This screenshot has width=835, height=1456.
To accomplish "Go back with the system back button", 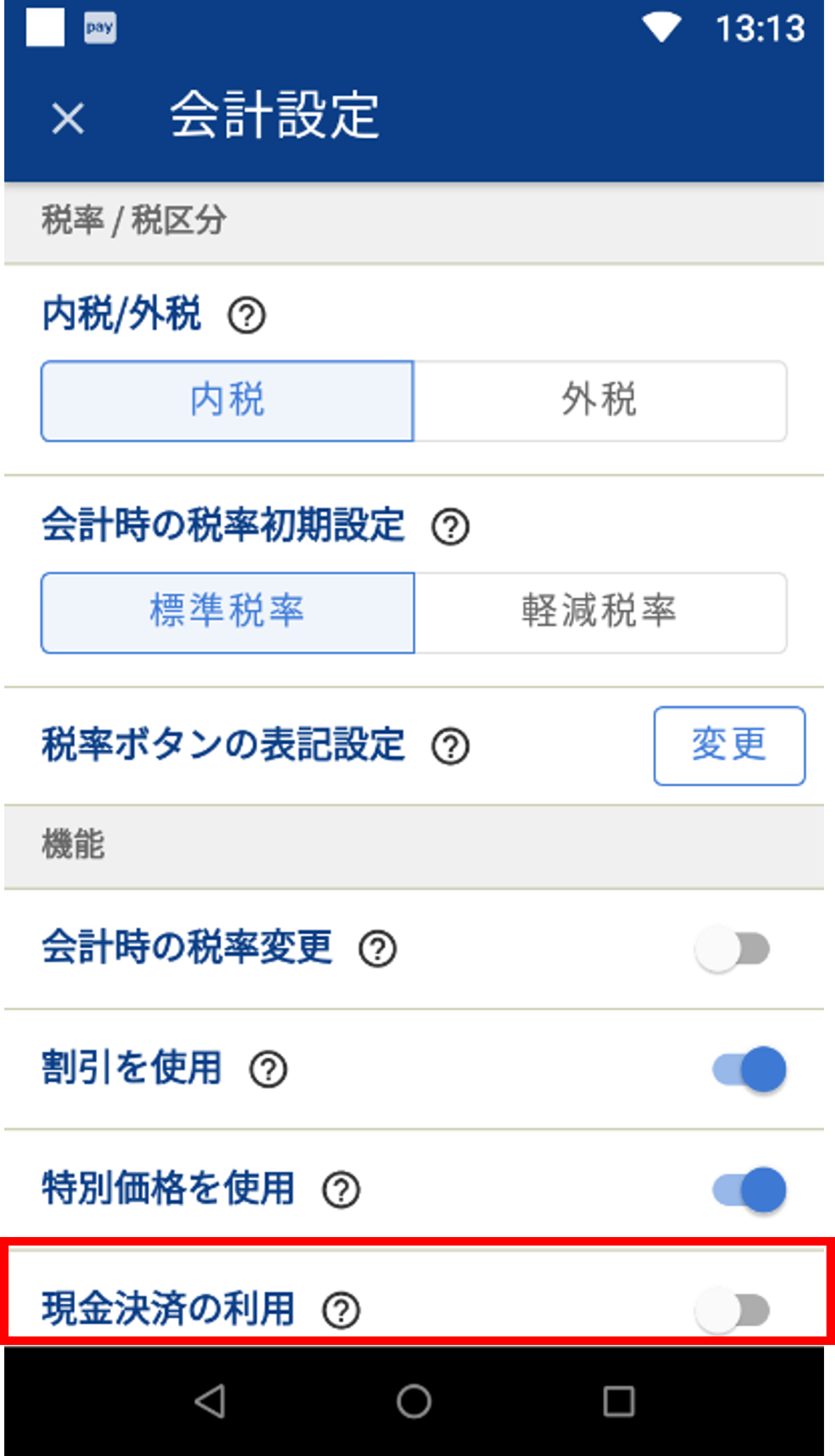I will tap(210, 1400).
